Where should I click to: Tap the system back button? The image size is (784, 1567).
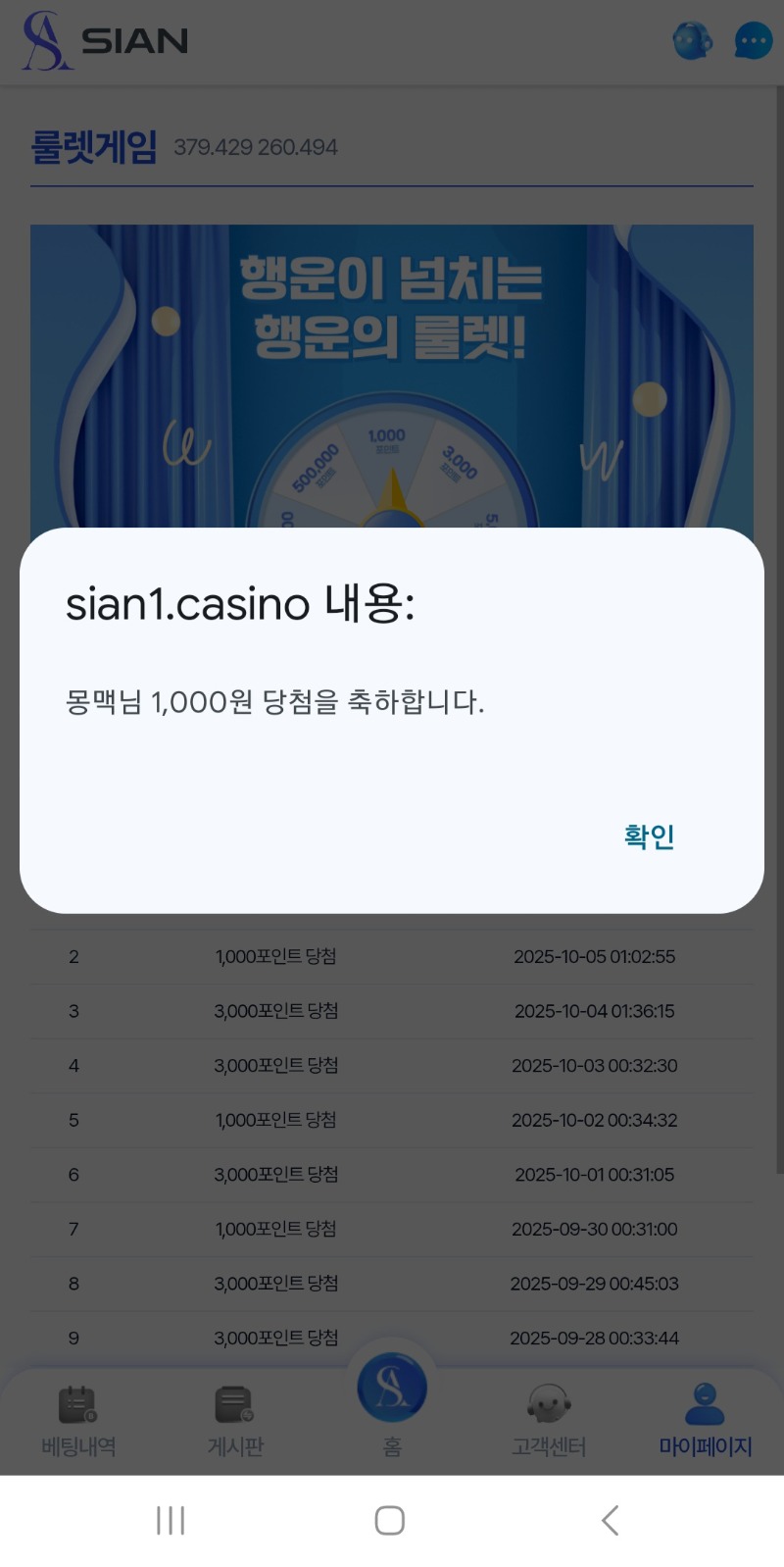pos(610,1521)
